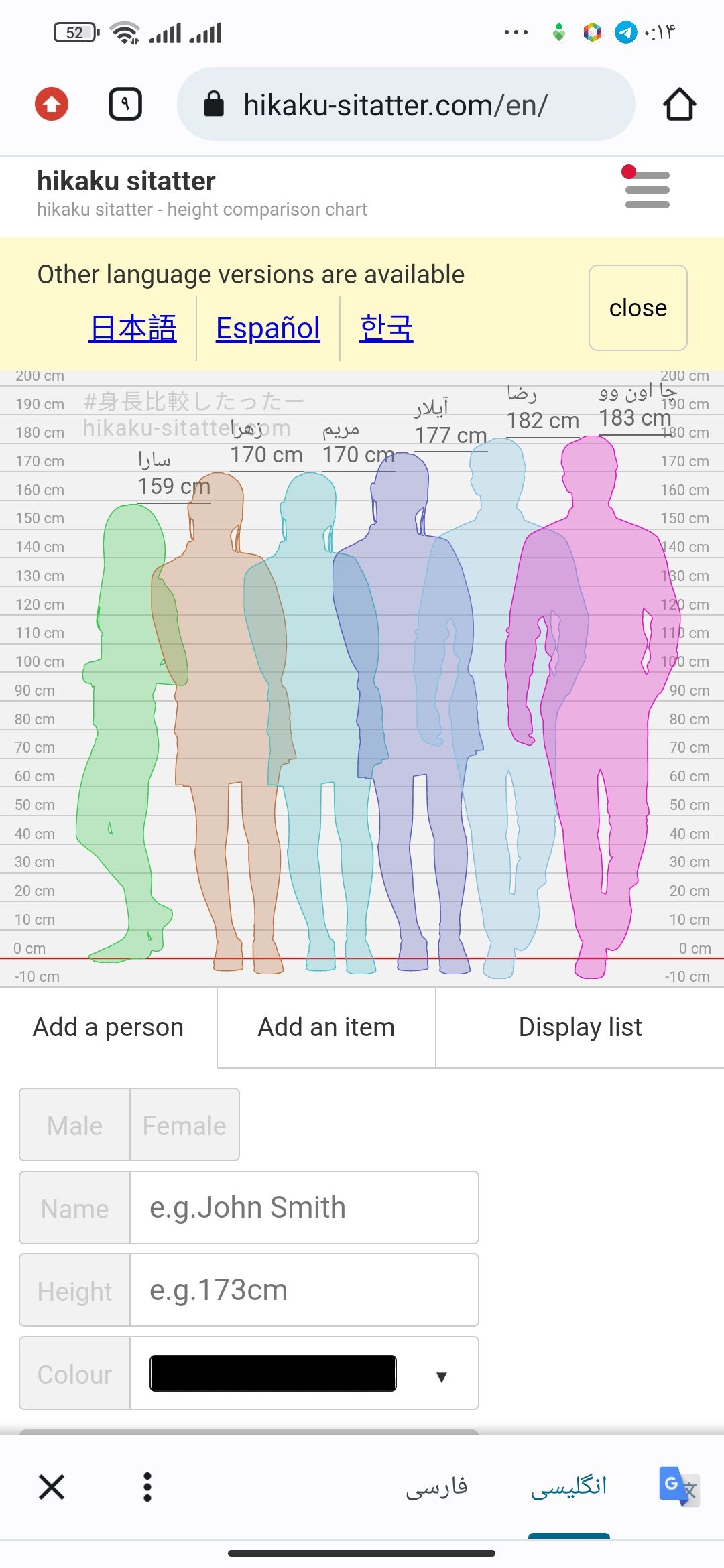Open the Colour dropdown
This screenshot has width=724, height=1568.
tap(304, 1373)
